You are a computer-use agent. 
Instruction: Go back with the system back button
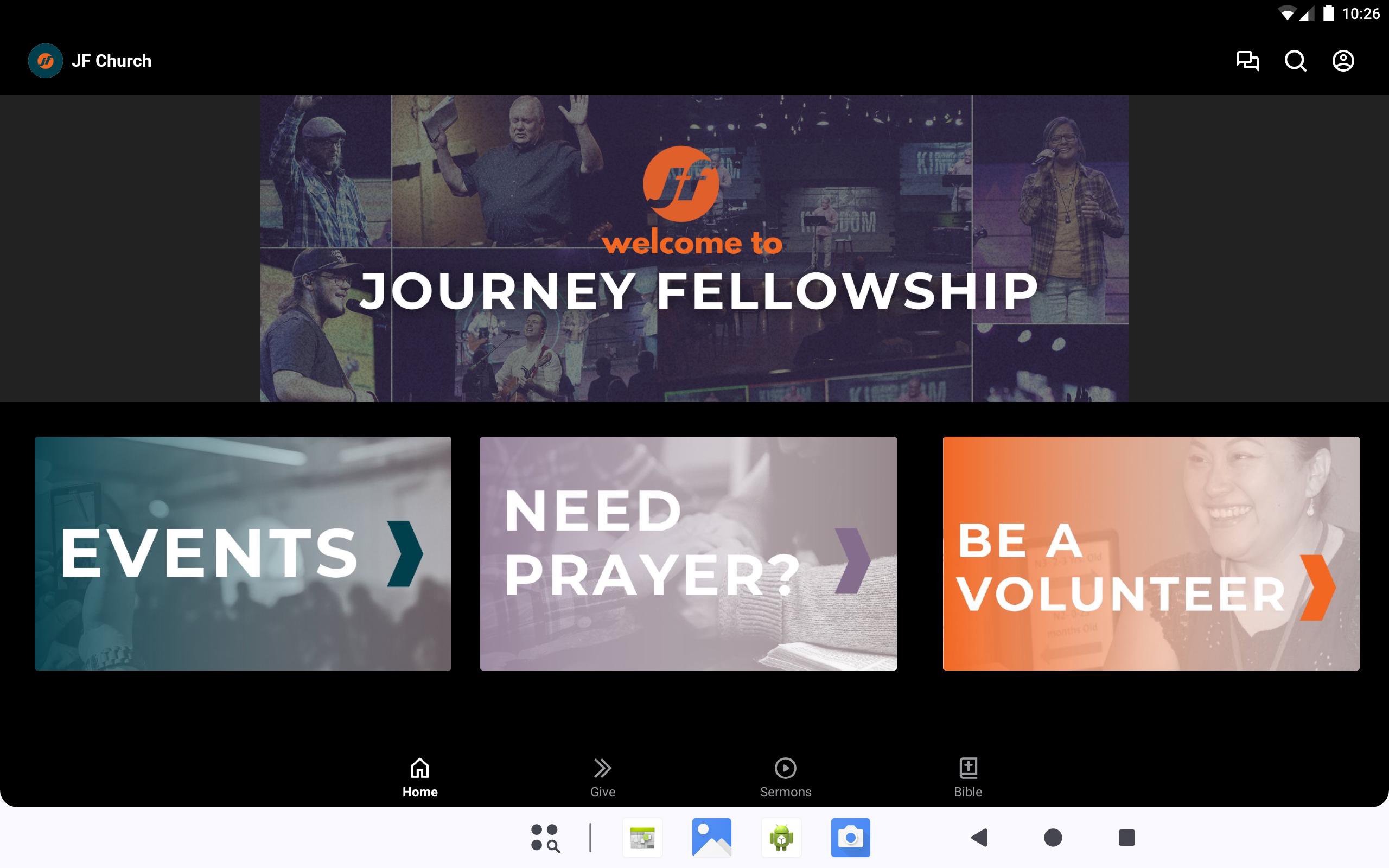(979, 838)
